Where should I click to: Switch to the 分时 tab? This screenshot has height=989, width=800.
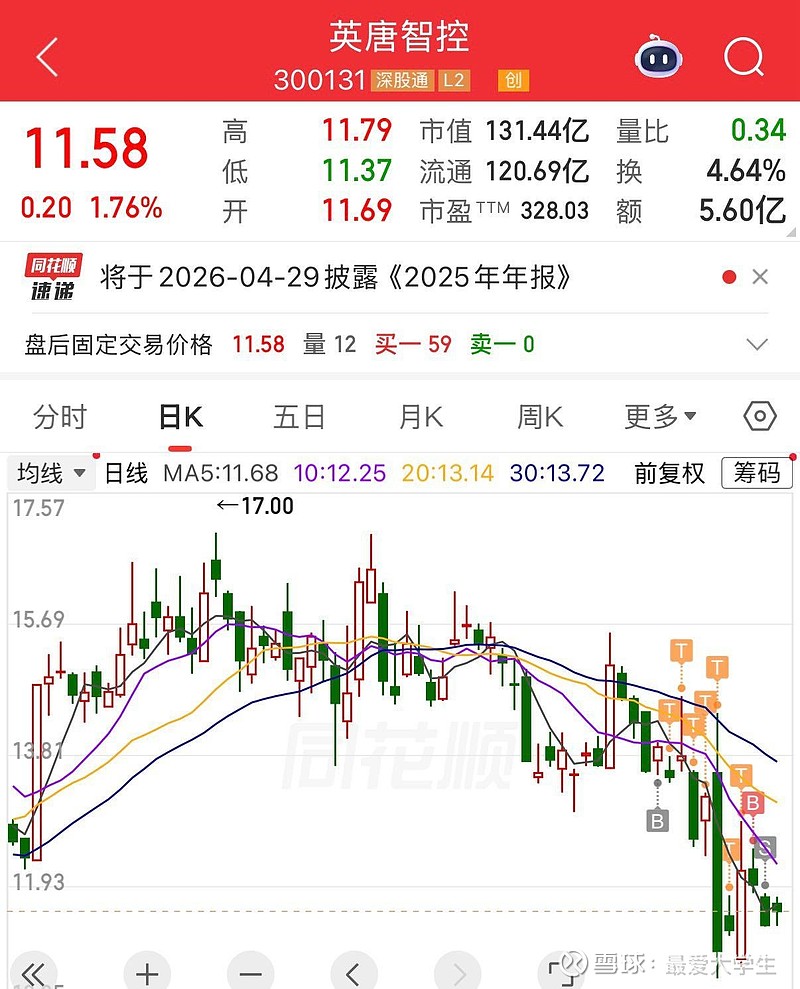(x=60, y=416)
